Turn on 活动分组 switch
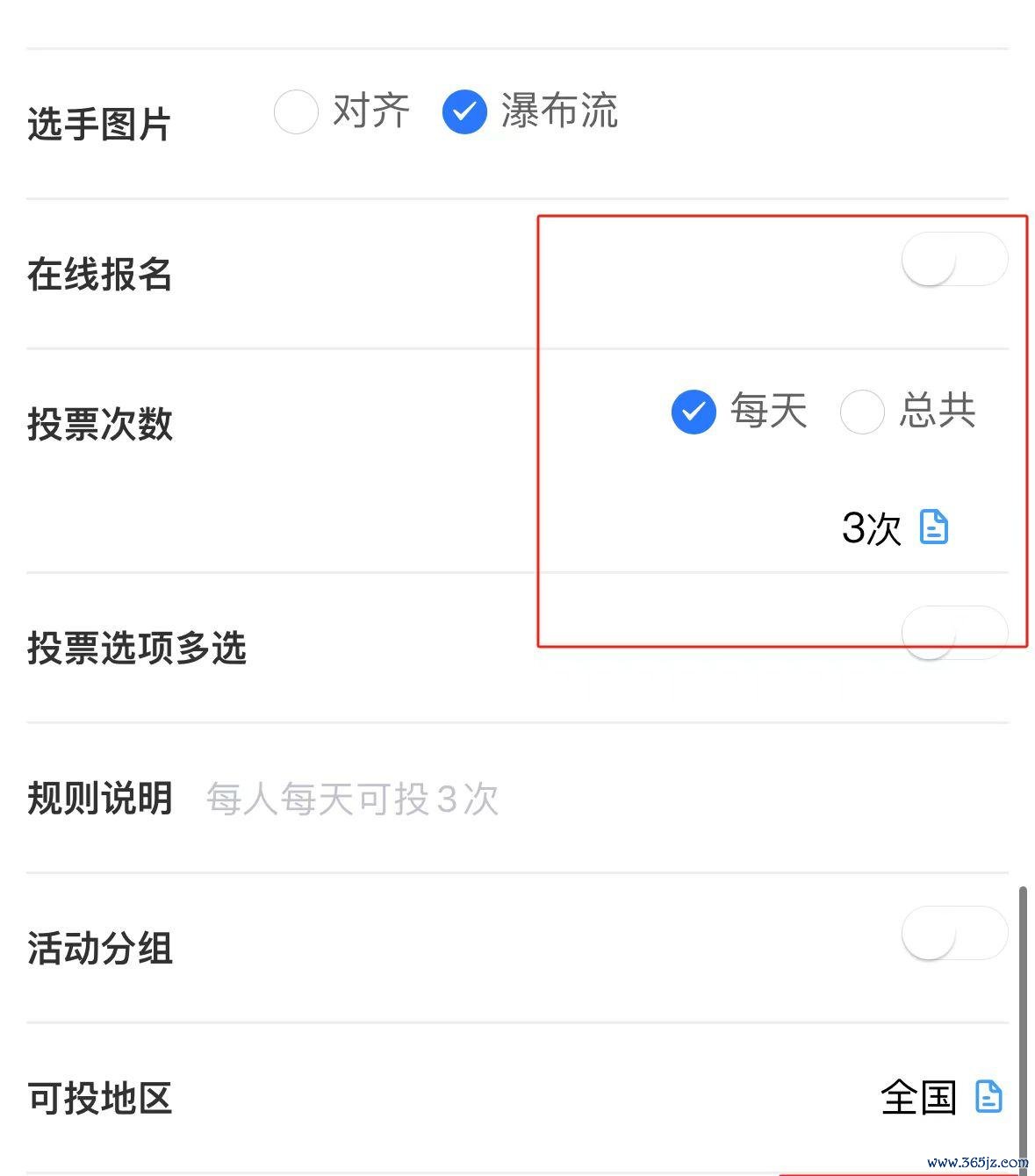1035x1176 pixels. point(953,933)
